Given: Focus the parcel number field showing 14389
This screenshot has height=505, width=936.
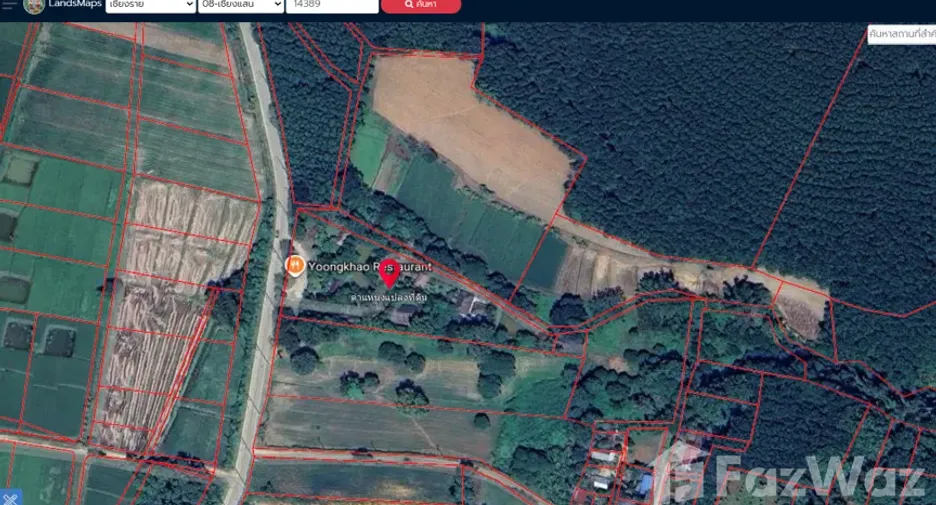Looking at the screenshot, I should tap(332, 5).
